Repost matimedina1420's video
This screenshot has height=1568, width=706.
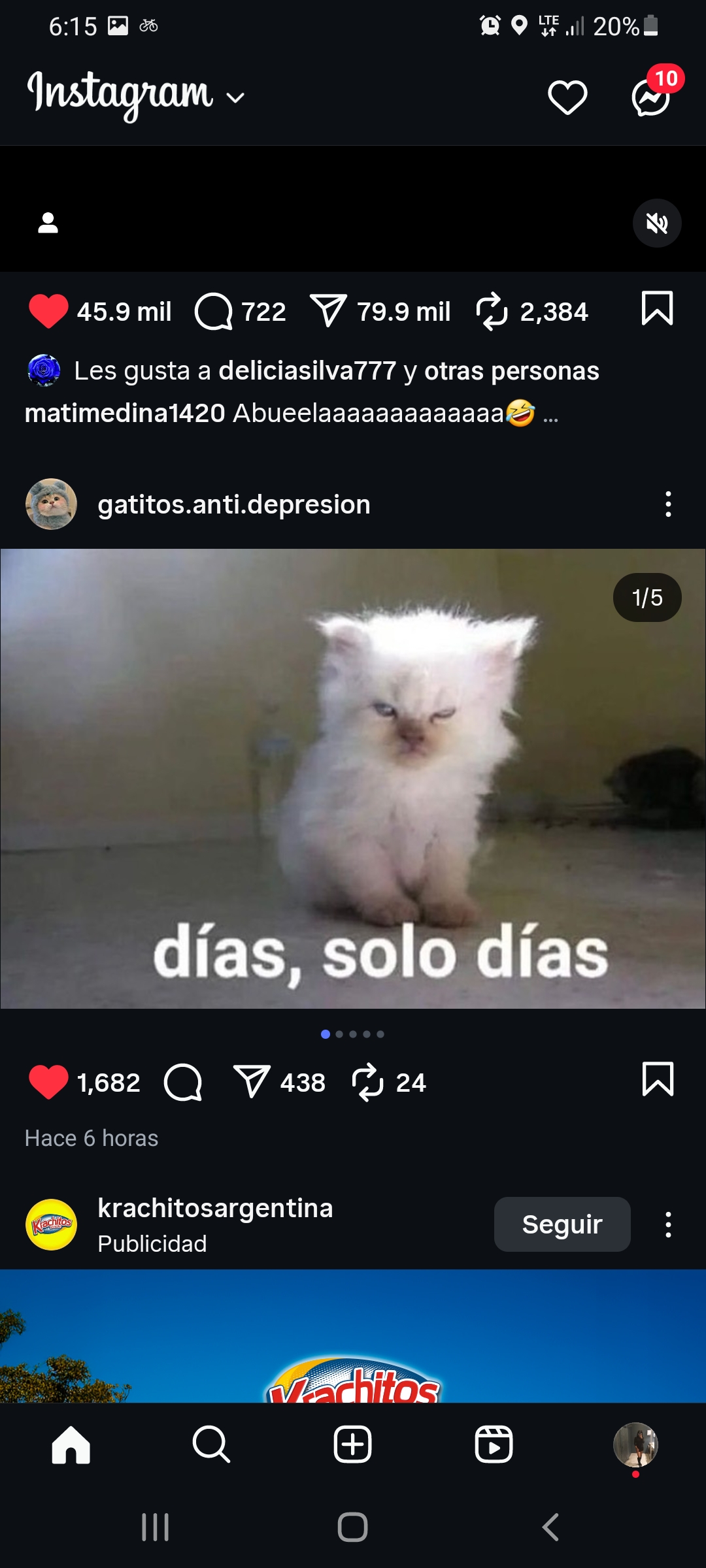(x=492, y=311)
